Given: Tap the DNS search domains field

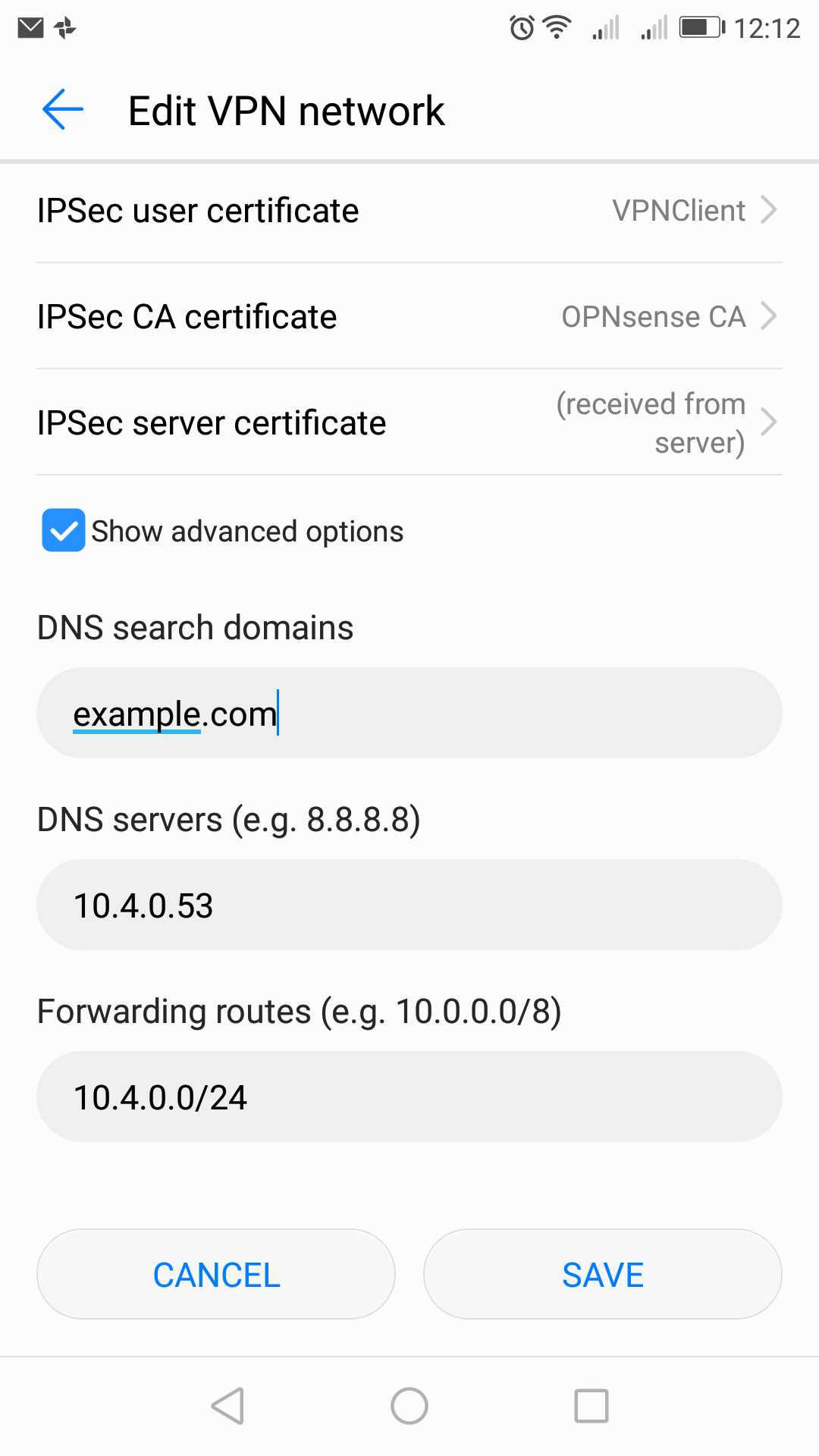Looking at the screenshot, I should [409, 713].
